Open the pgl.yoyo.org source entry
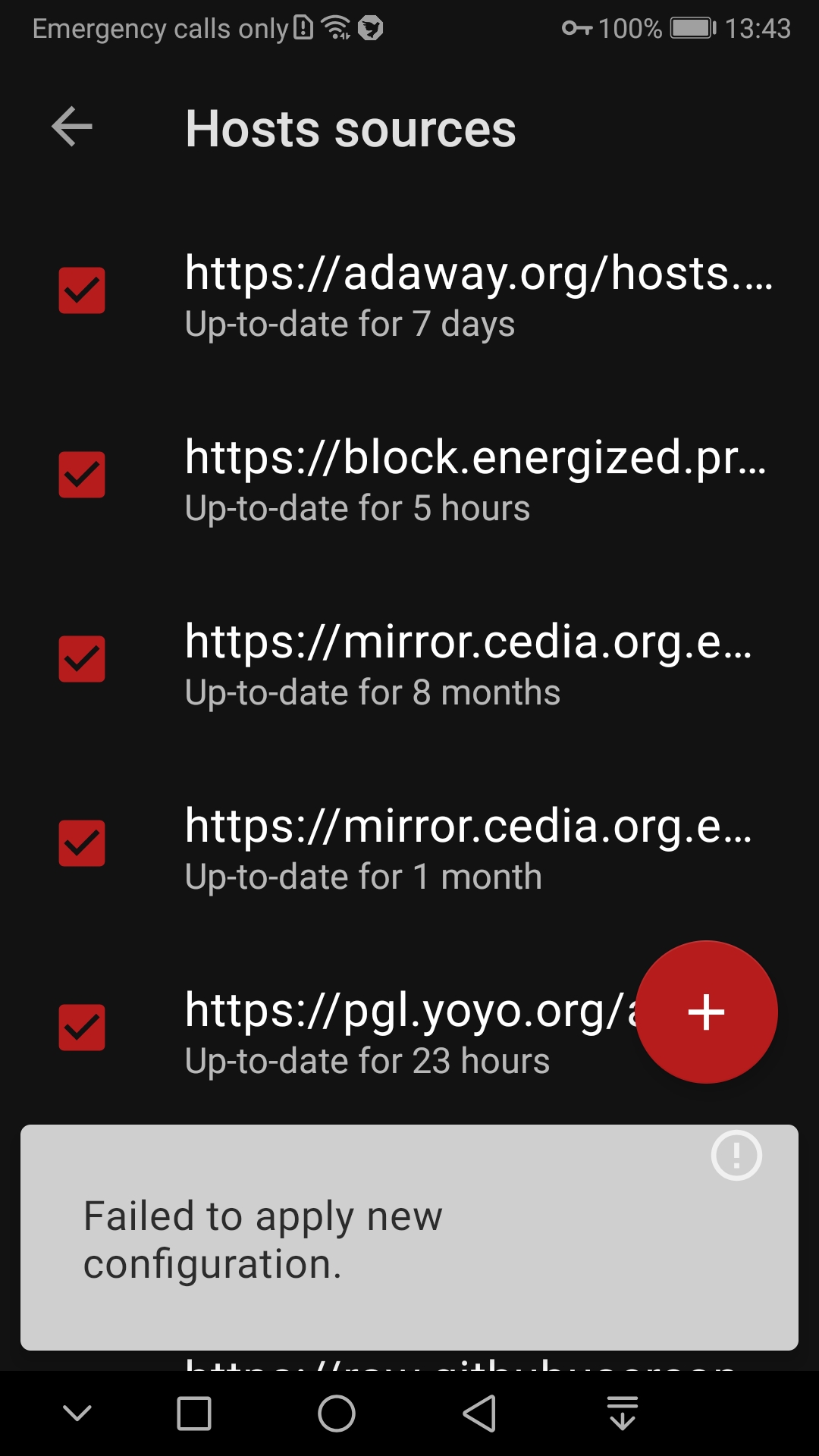 click(409, 1033)
